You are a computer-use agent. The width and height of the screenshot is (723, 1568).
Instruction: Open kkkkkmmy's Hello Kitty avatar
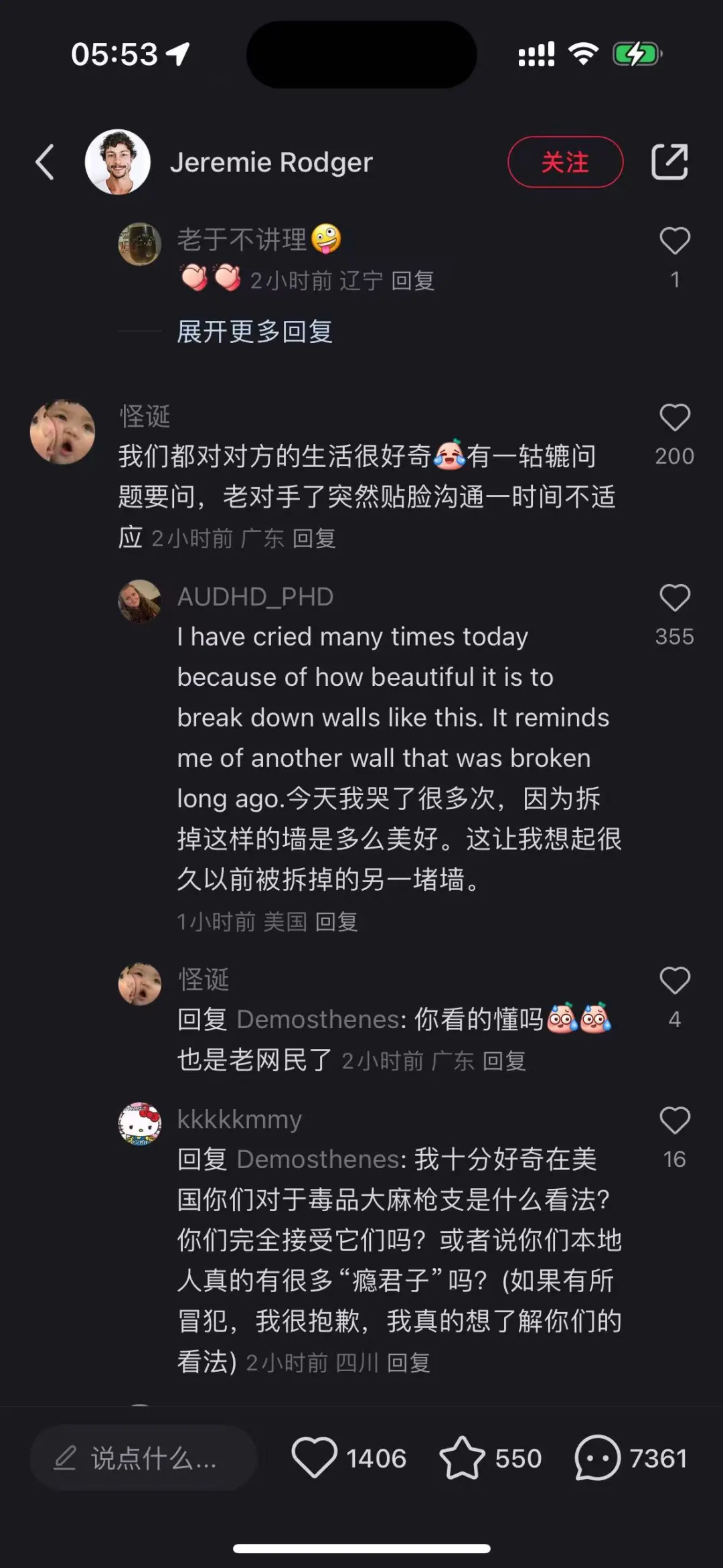(x=139, y=1123)
